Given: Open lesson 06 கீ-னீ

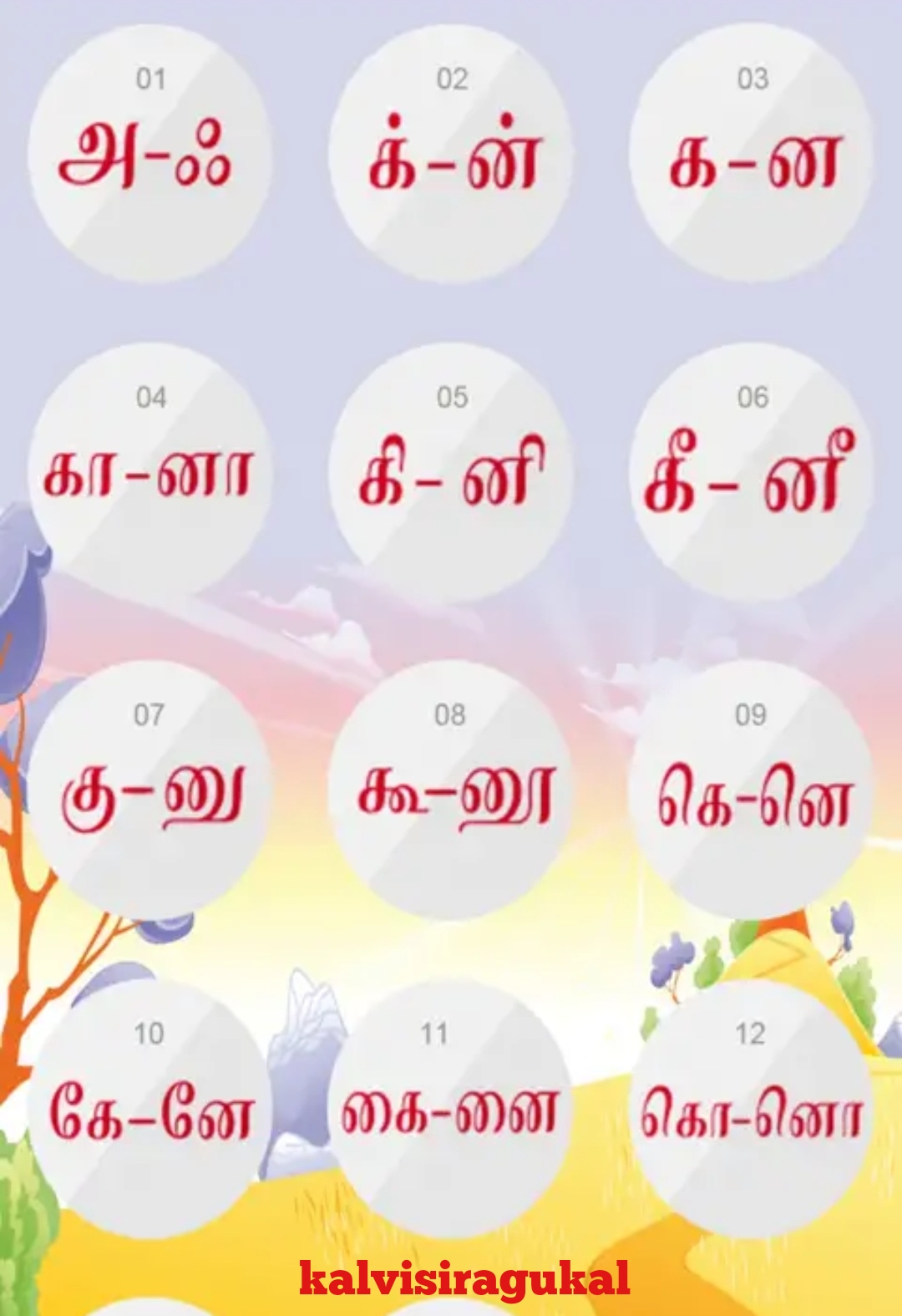Looking at the screenshot, I should point(752,472).
